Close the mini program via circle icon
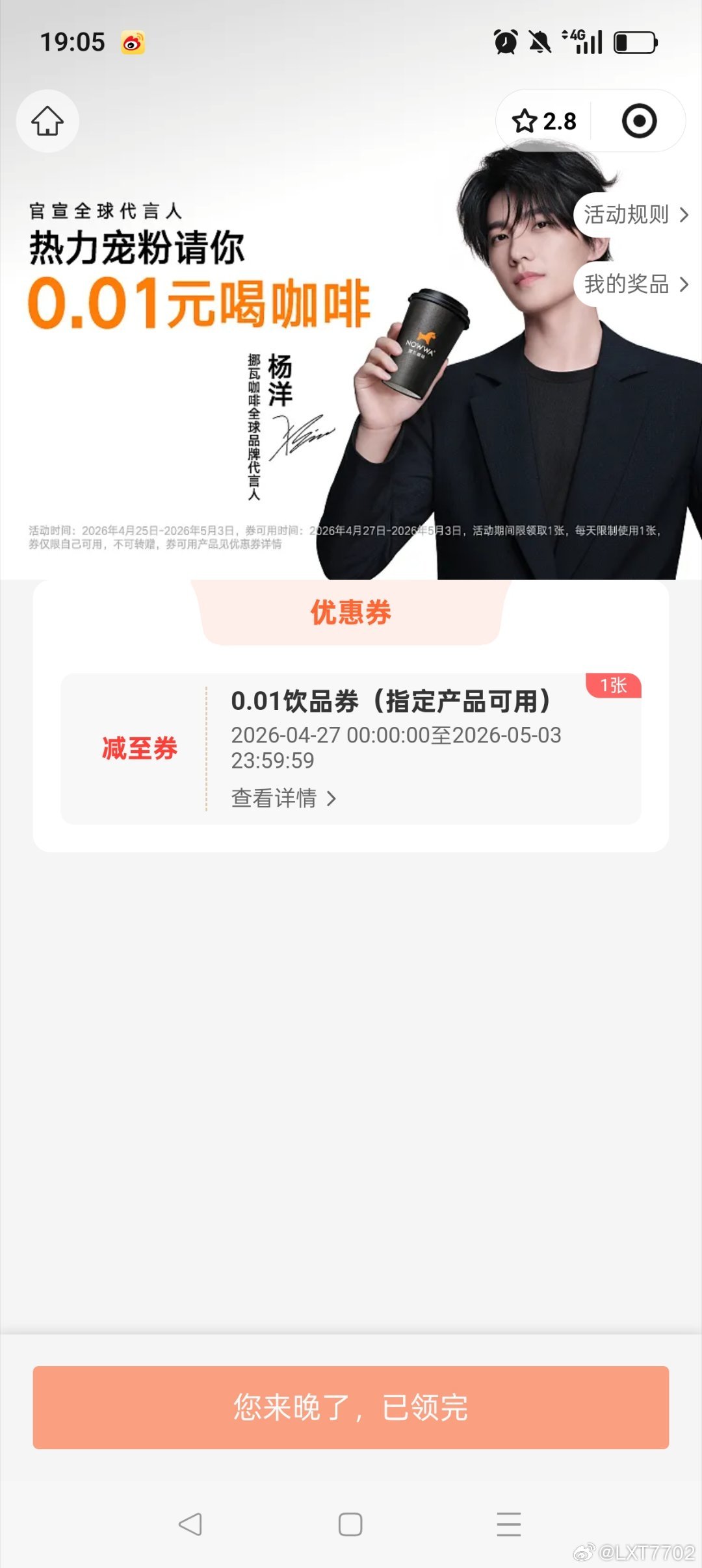702x1568 pixels. point(639,121)
